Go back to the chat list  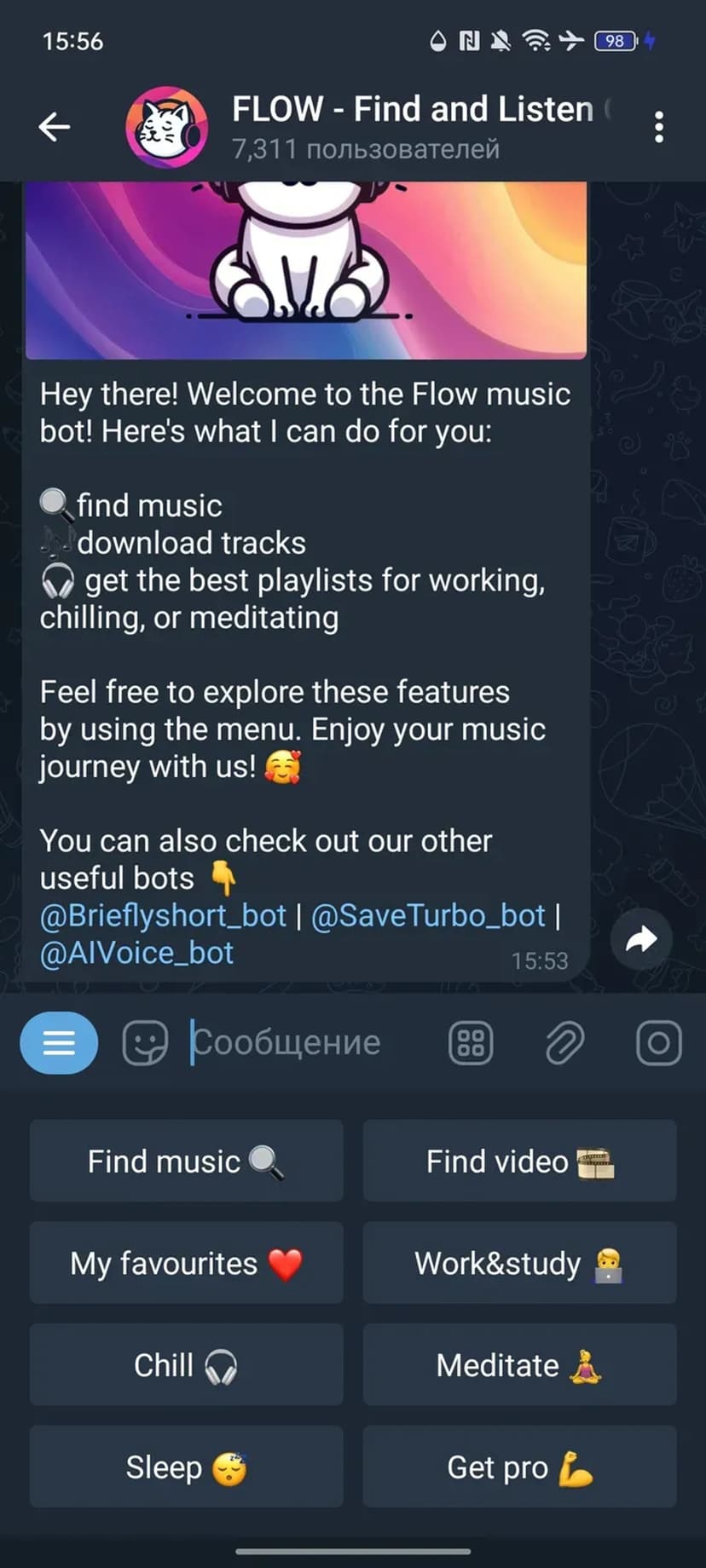(55, 128)
